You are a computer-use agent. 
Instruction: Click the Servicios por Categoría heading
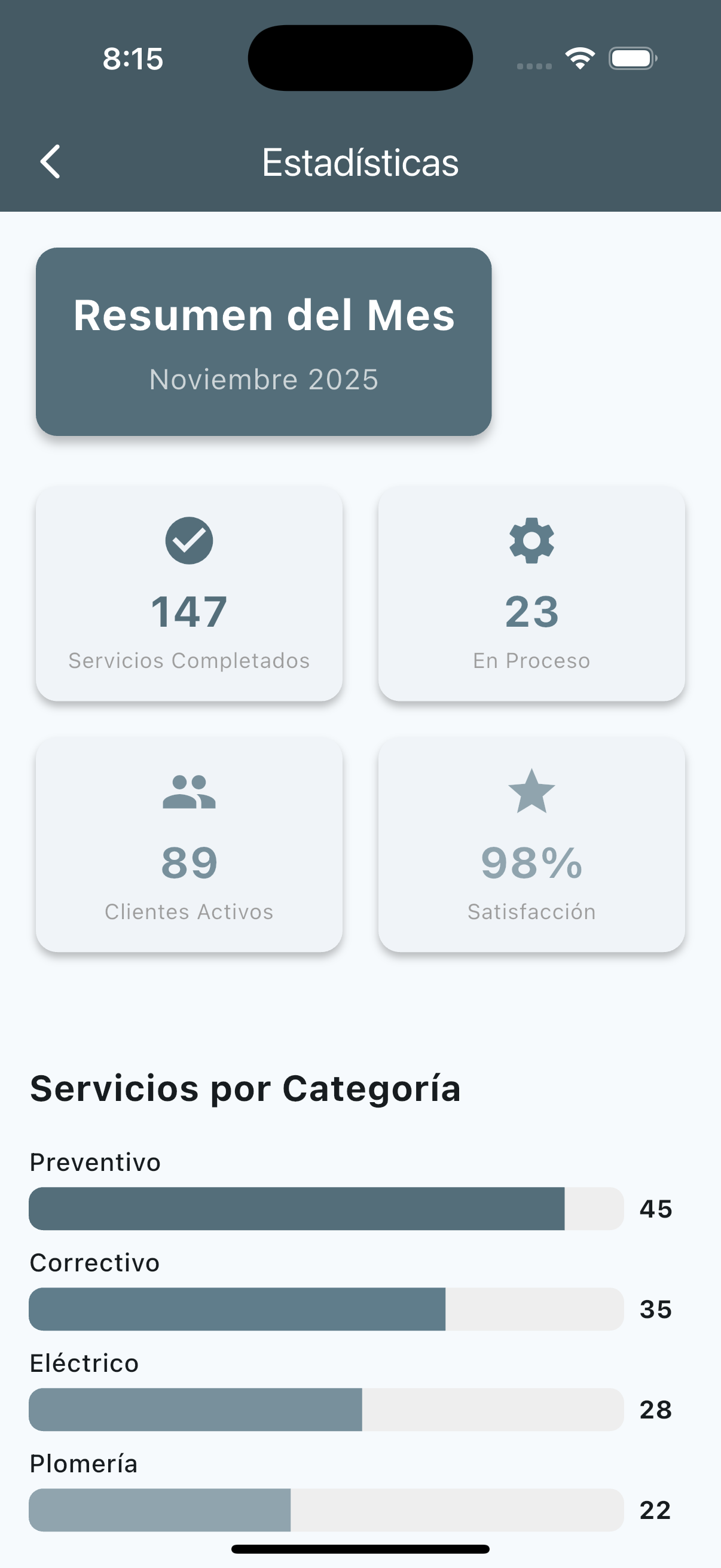click(x=245, y=1088)
